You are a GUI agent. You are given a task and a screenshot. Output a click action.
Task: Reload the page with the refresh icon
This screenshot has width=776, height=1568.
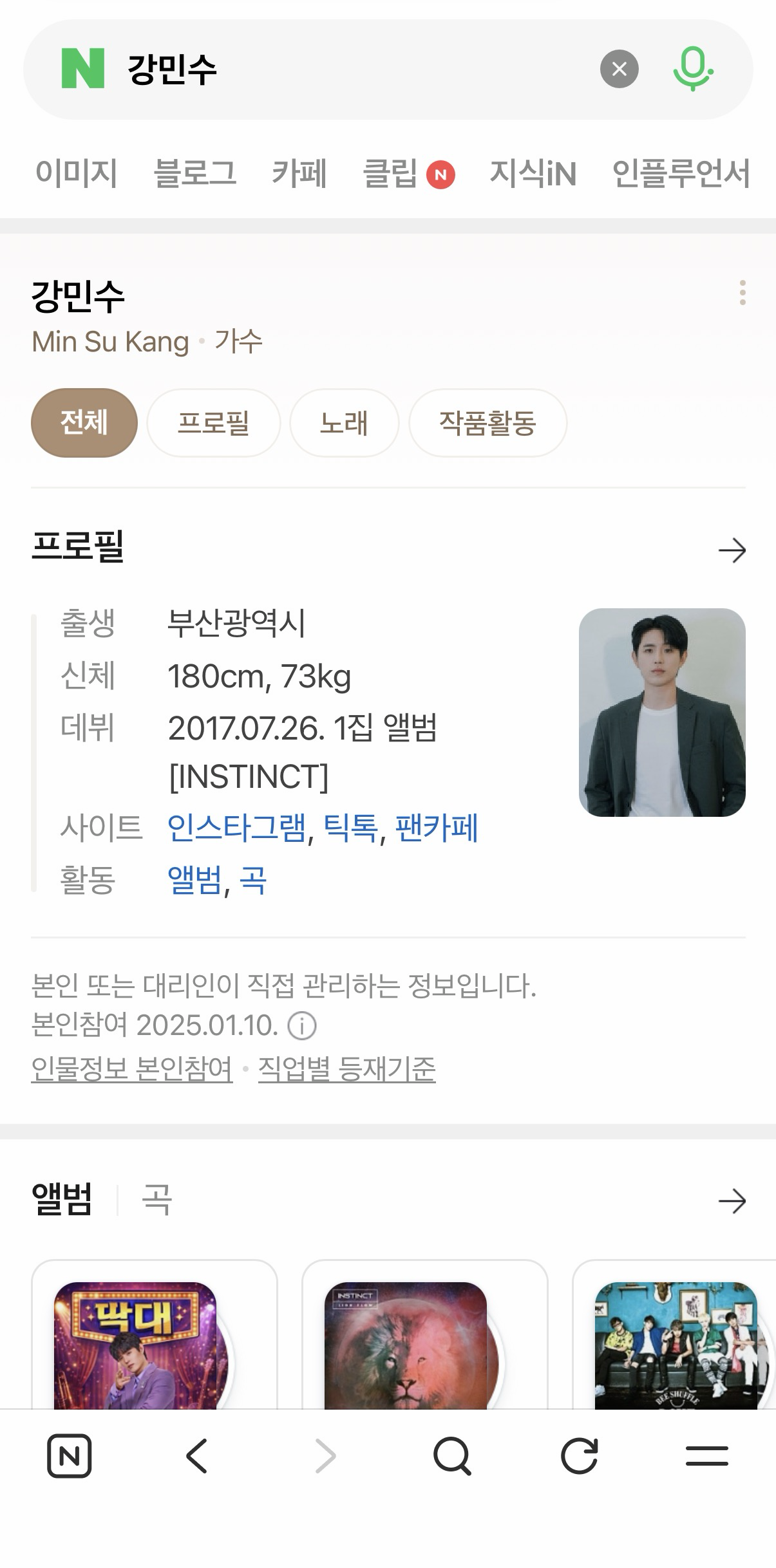point(580,1456)
